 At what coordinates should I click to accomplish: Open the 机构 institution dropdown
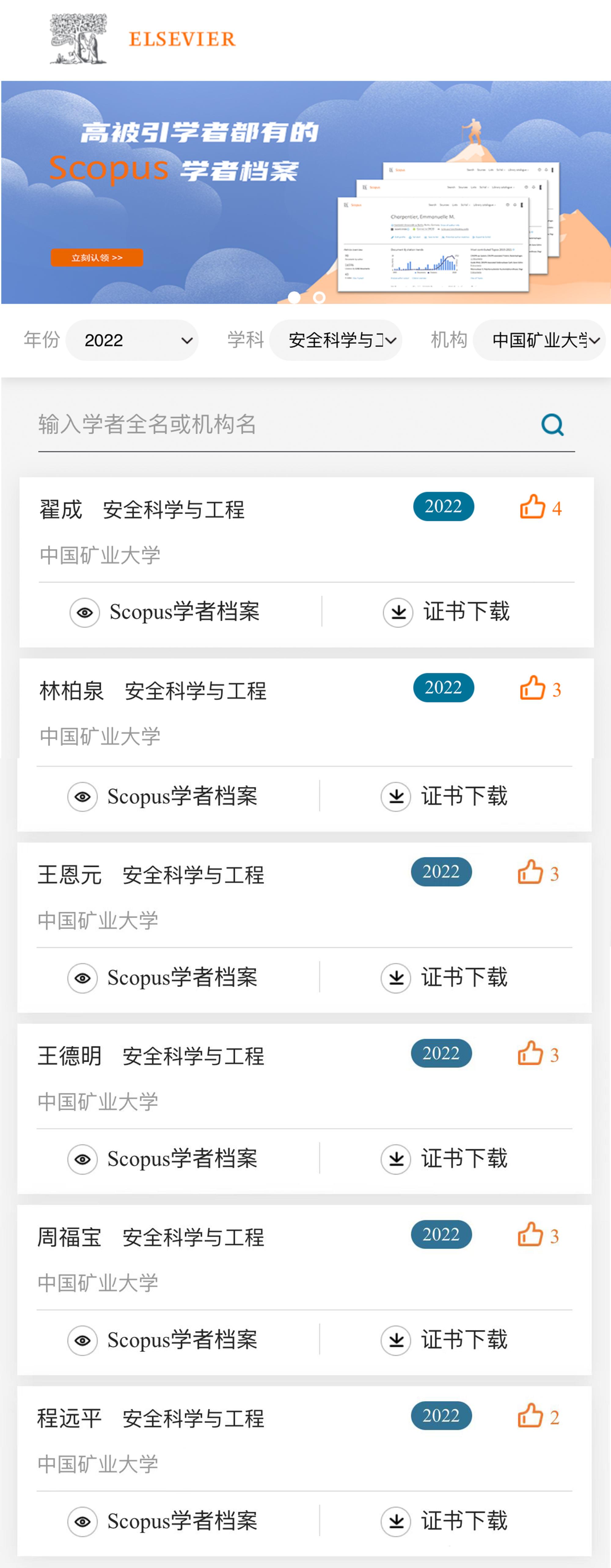(539, 340)
